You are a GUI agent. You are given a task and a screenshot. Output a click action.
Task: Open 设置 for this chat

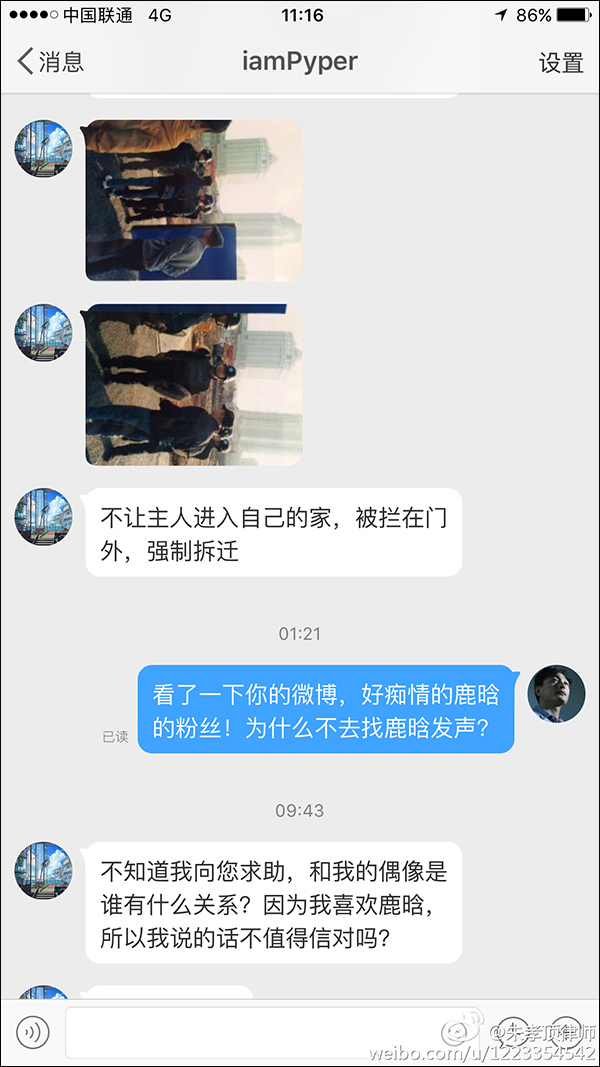(x=560, y=62)
